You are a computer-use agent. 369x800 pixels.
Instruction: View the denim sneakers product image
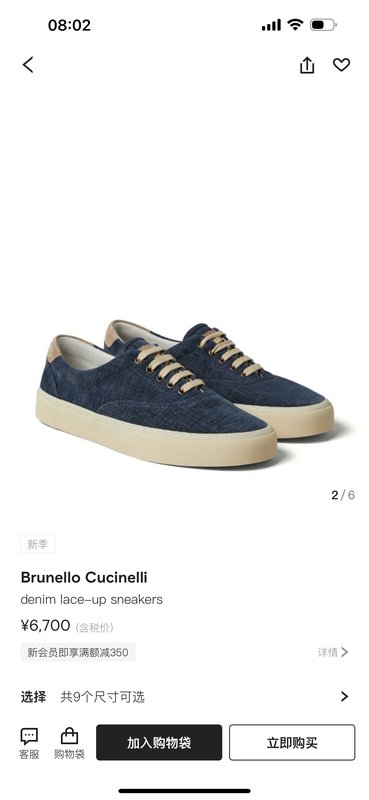click(x=185, y=393)
